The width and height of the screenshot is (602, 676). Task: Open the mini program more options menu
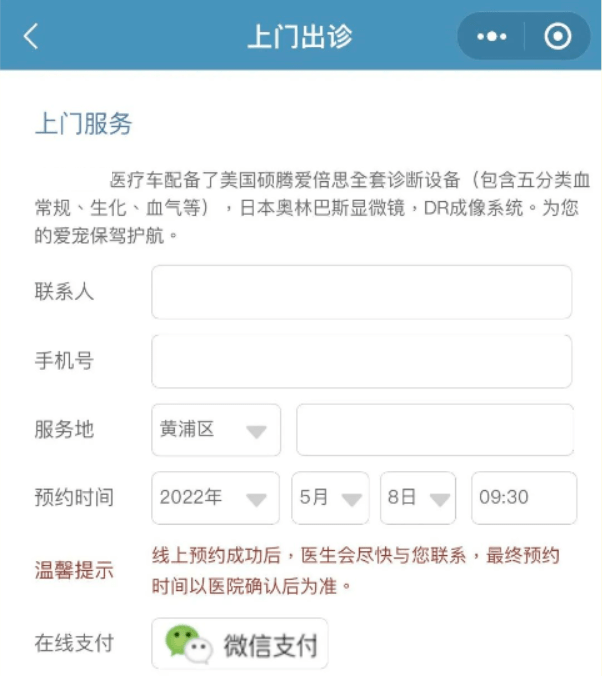point(491,37)
